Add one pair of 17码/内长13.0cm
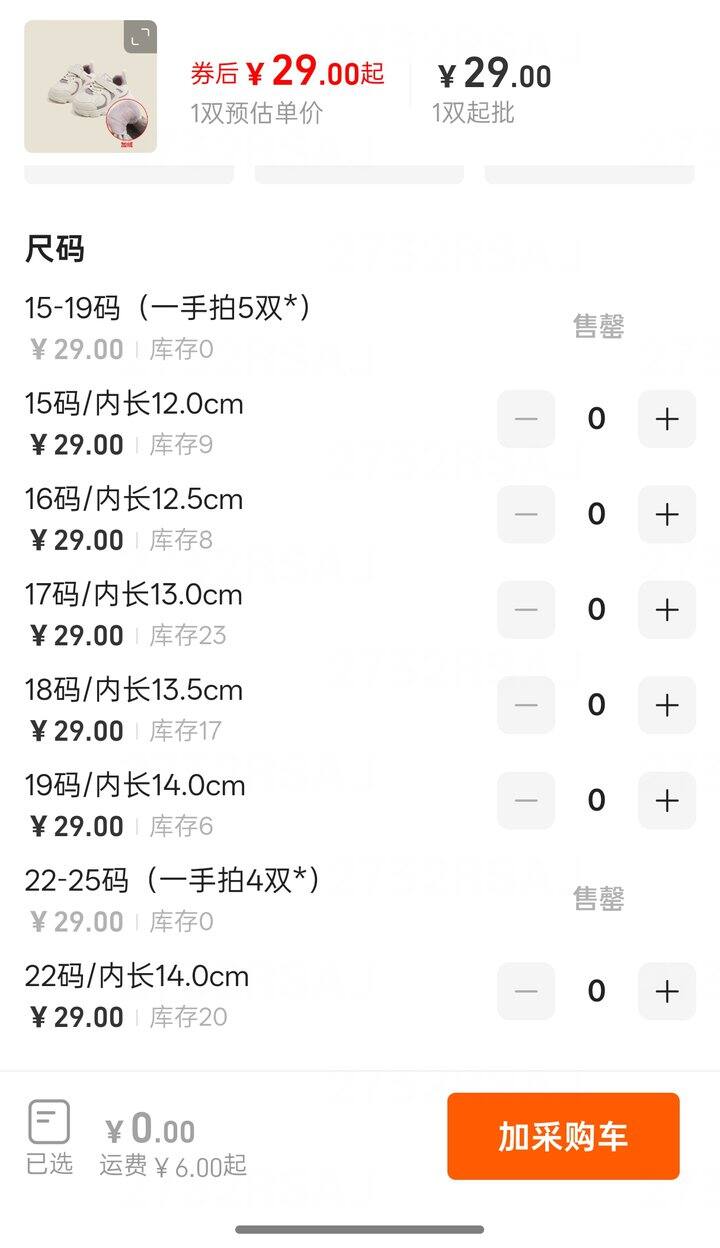The height and width of the screenshot is (1248, 720). (666, 609)
